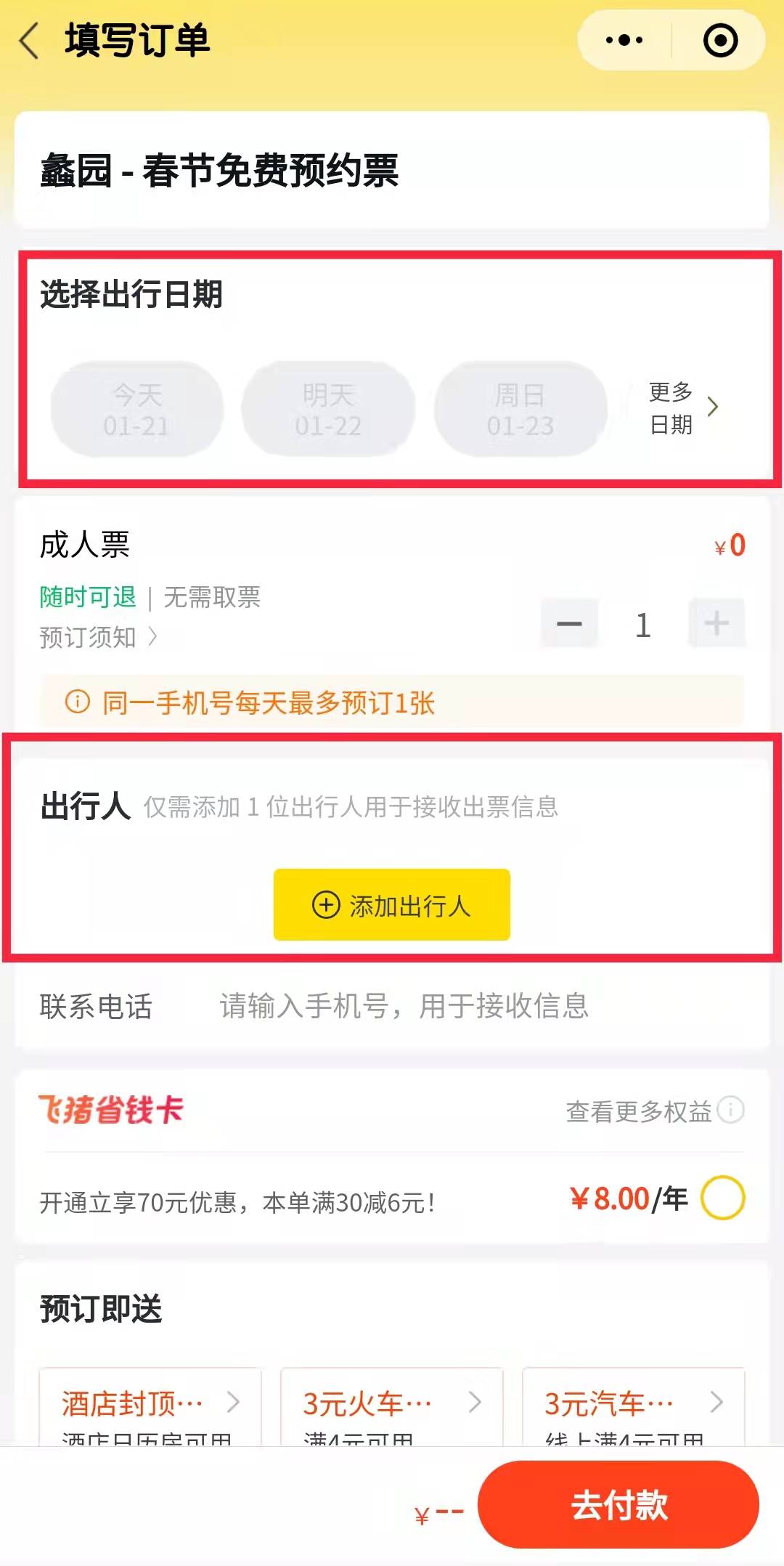Viewport: 784px width, 1566px height.
Task: Open 更多日期 to see more dates
Action: (682, 408)
